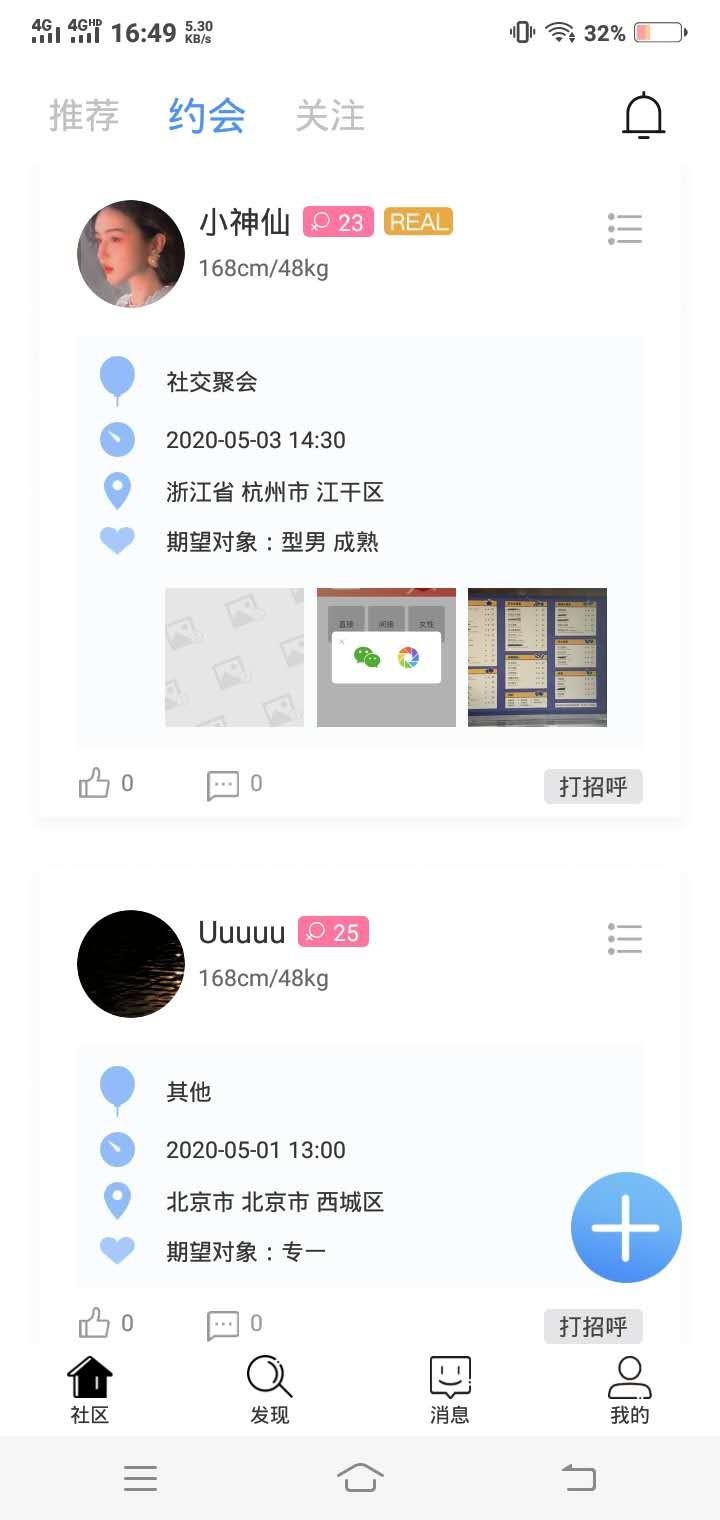View the menu board photo in 小神仙's post
720x1520 pixels.
(x=537, y=657)
